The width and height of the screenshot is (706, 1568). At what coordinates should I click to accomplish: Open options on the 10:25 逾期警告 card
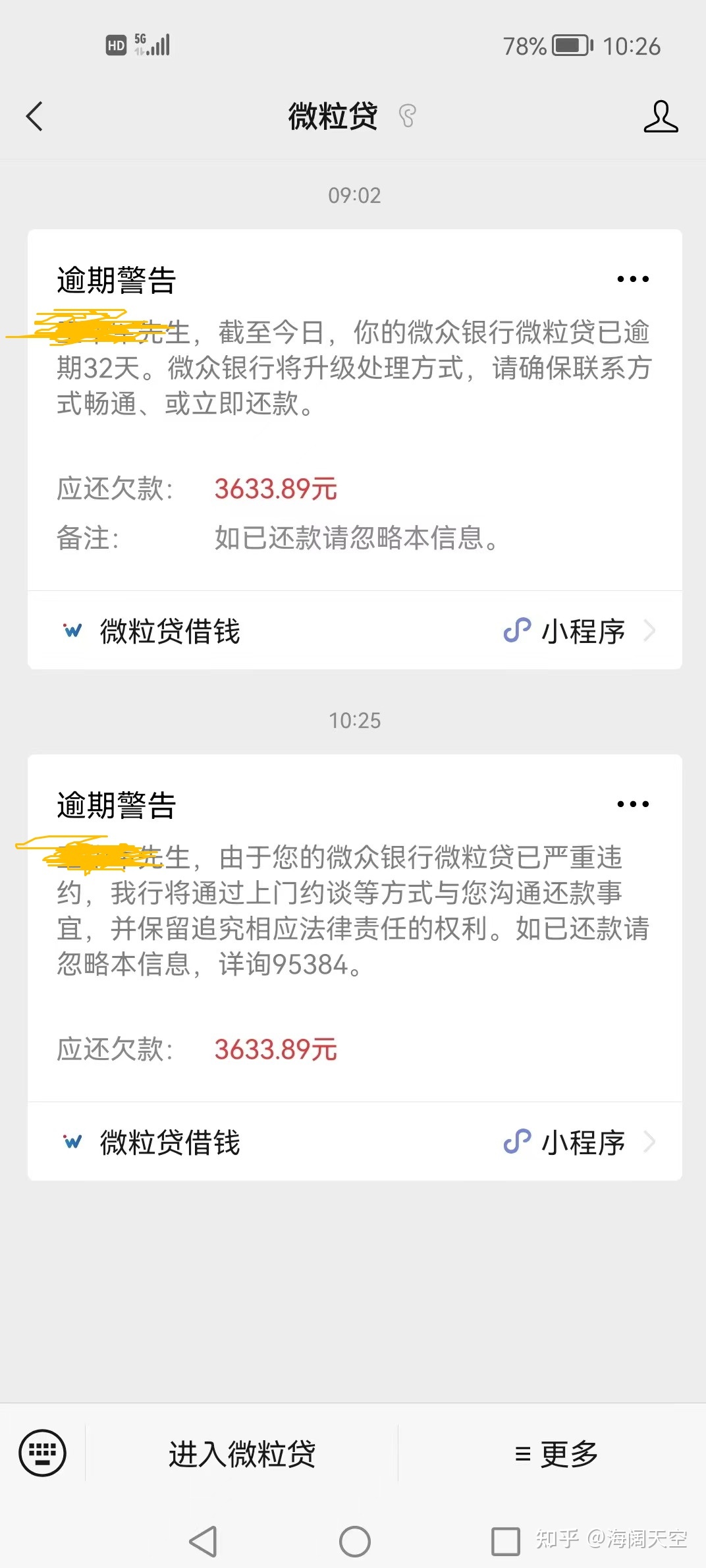coord(632,804)
